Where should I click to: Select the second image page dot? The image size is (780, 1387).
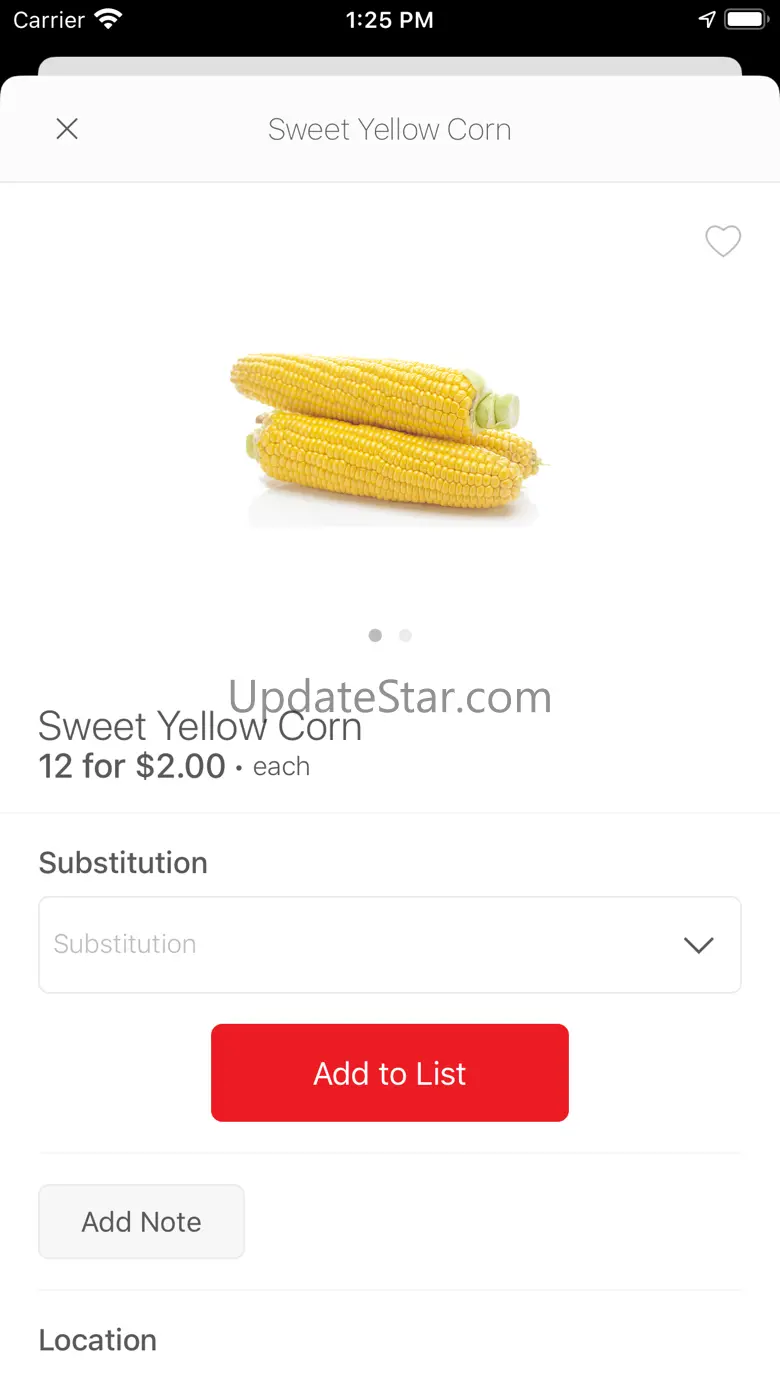click(x=405, y=635)
